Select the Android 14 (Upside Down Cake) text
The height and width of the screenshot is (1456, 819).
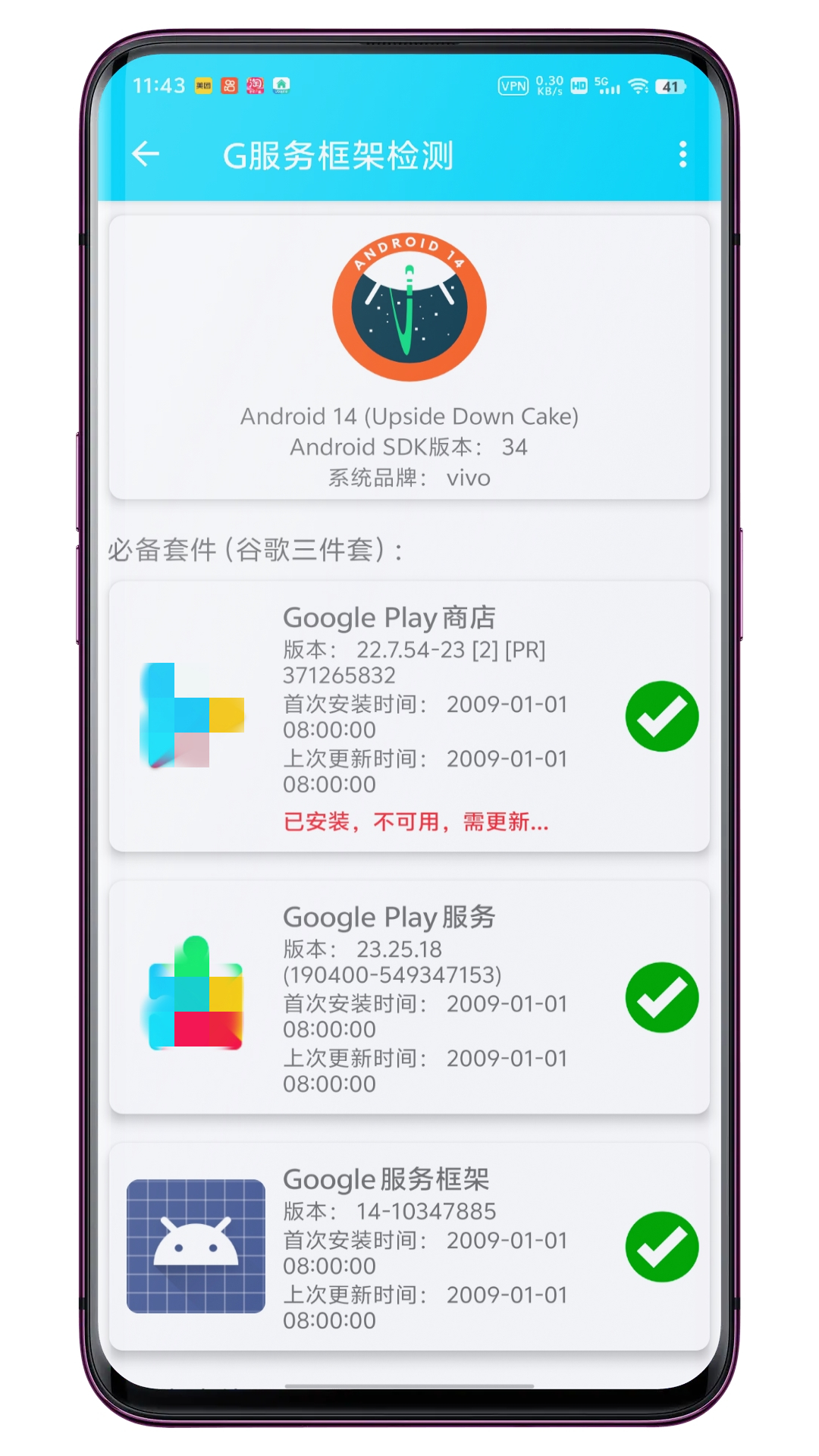pos(409,416)
